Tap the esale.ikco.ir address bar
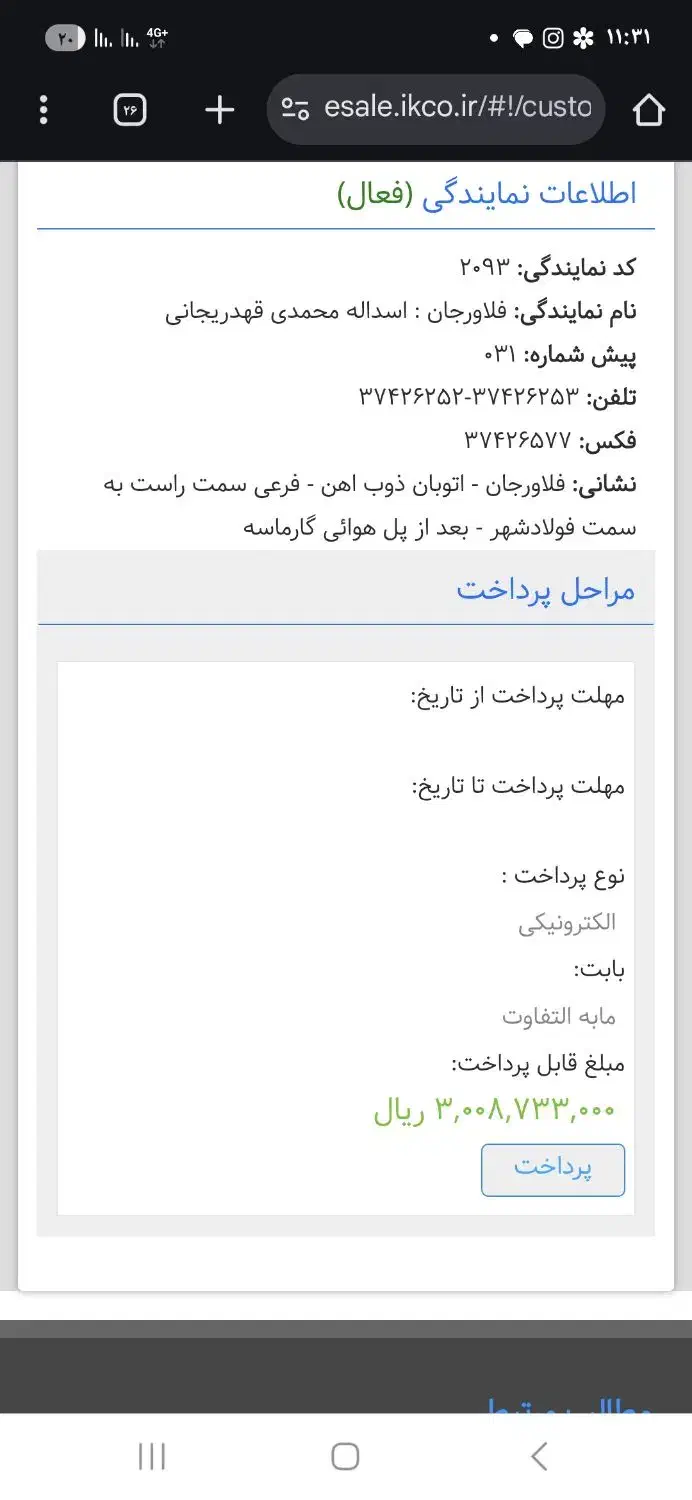692x1500 pixels. 456,108
